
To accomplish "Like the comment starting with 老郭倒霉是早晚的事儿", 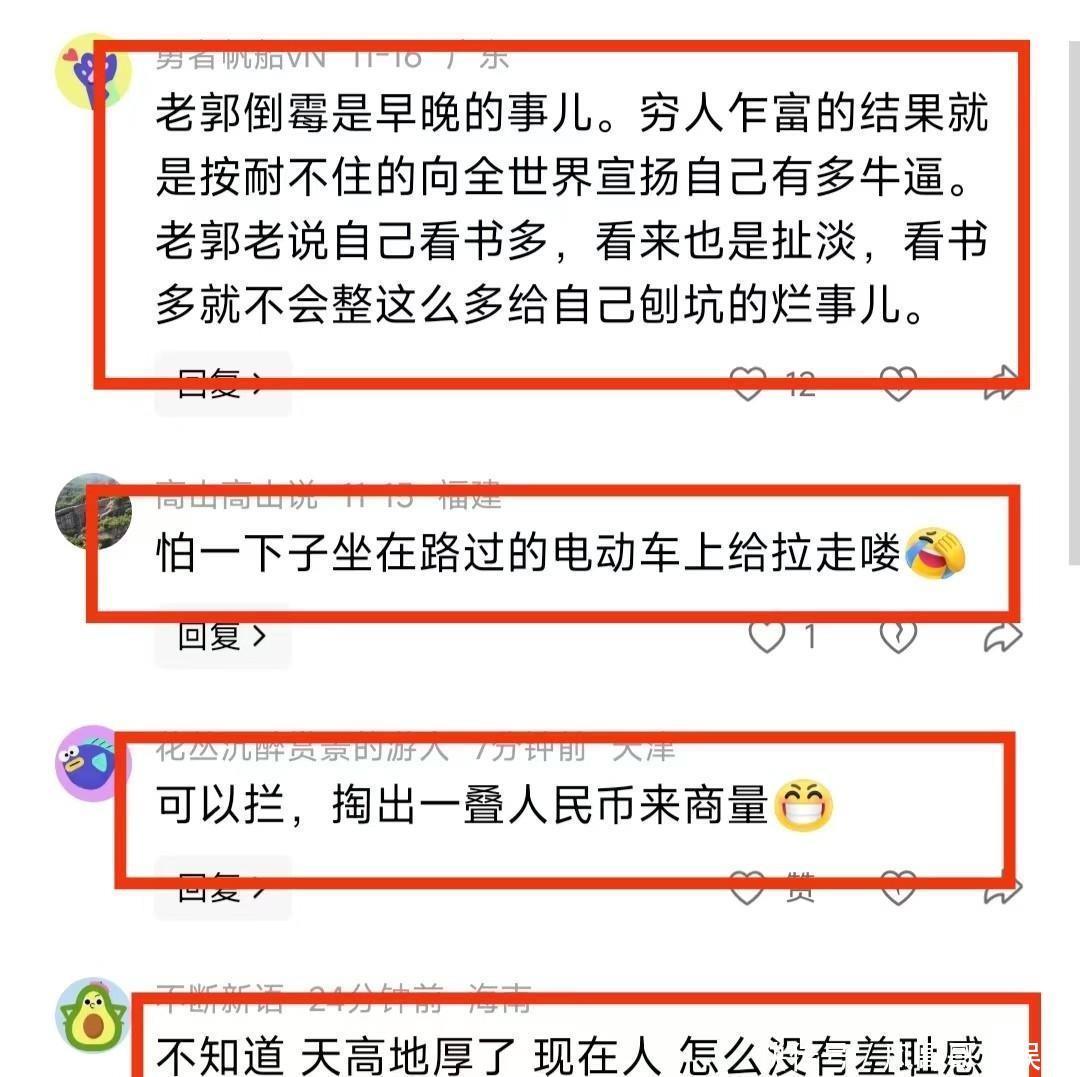I will pos(748,384).
